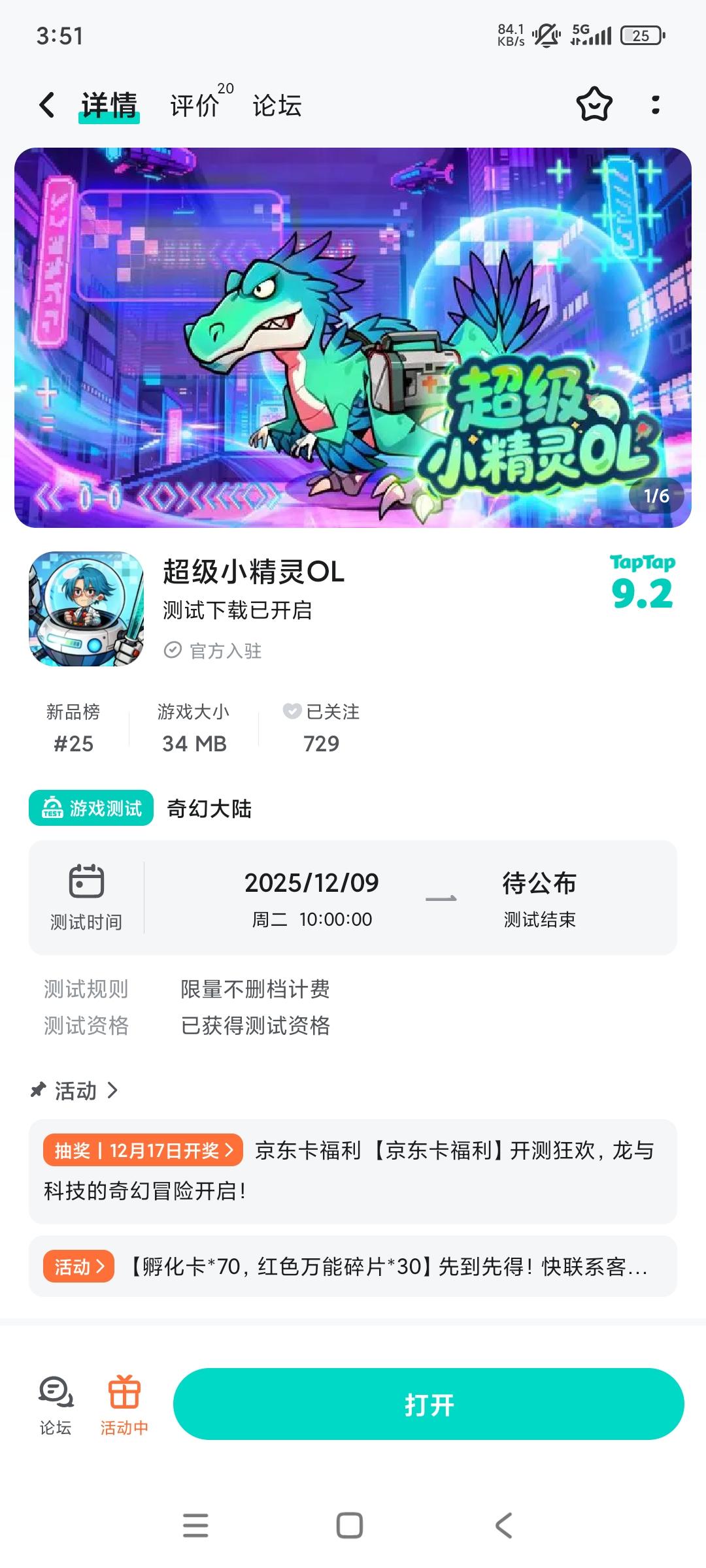This screenshot has width=706, height=1568.
Task: Launch the game with 打开
Action: click(x=428, y=1404)
